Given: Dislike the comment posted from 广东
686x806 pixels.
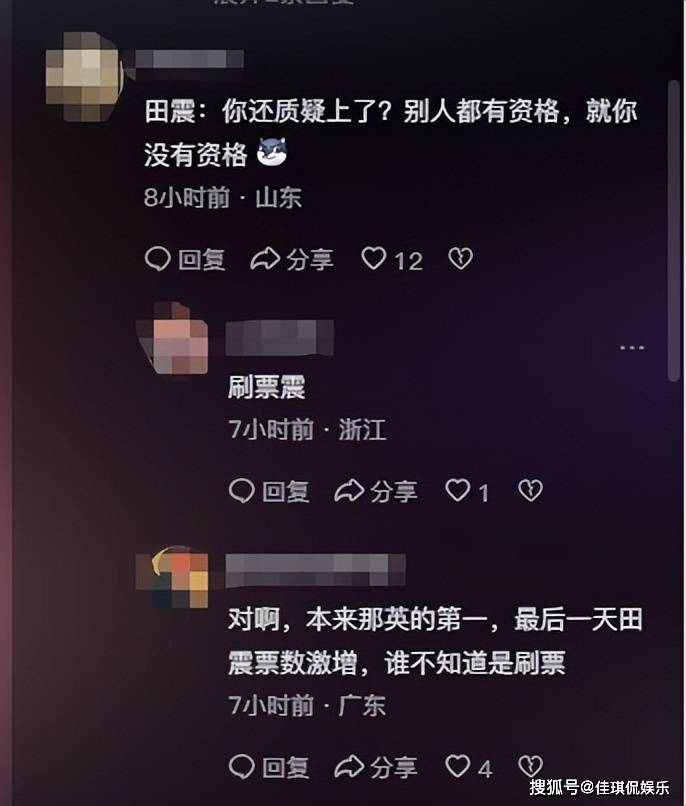Looking at the screenshot, I should pos(530,767).
